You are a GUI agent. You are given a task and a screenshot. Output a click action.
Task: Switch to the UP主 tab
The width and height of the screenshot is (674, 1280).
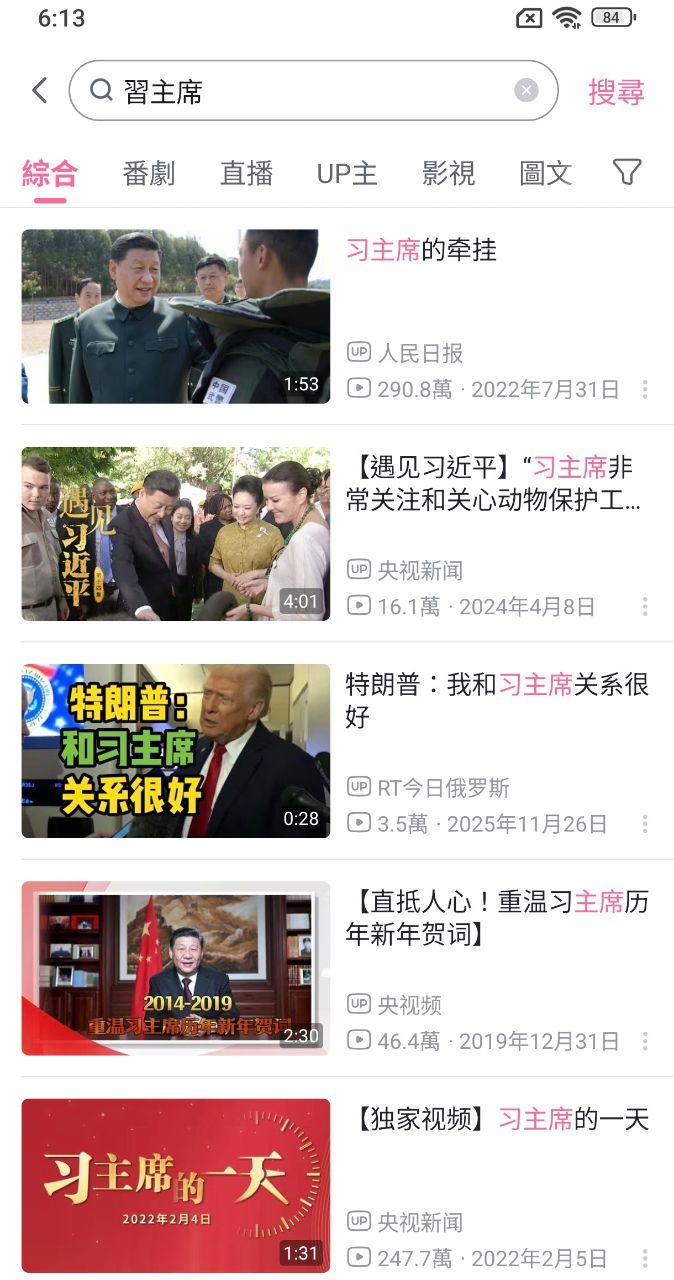[347, 173]
